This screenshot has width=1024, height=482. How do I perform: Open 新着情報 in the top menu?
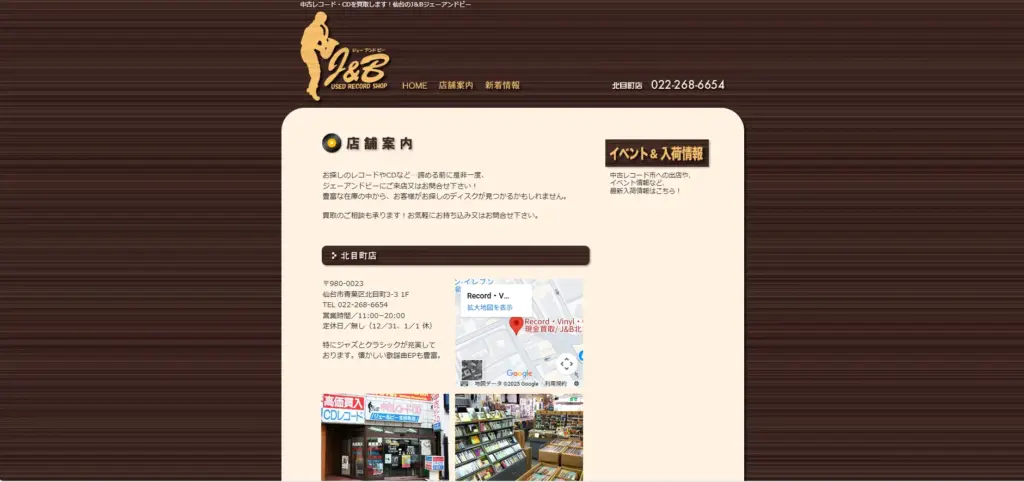502,86
